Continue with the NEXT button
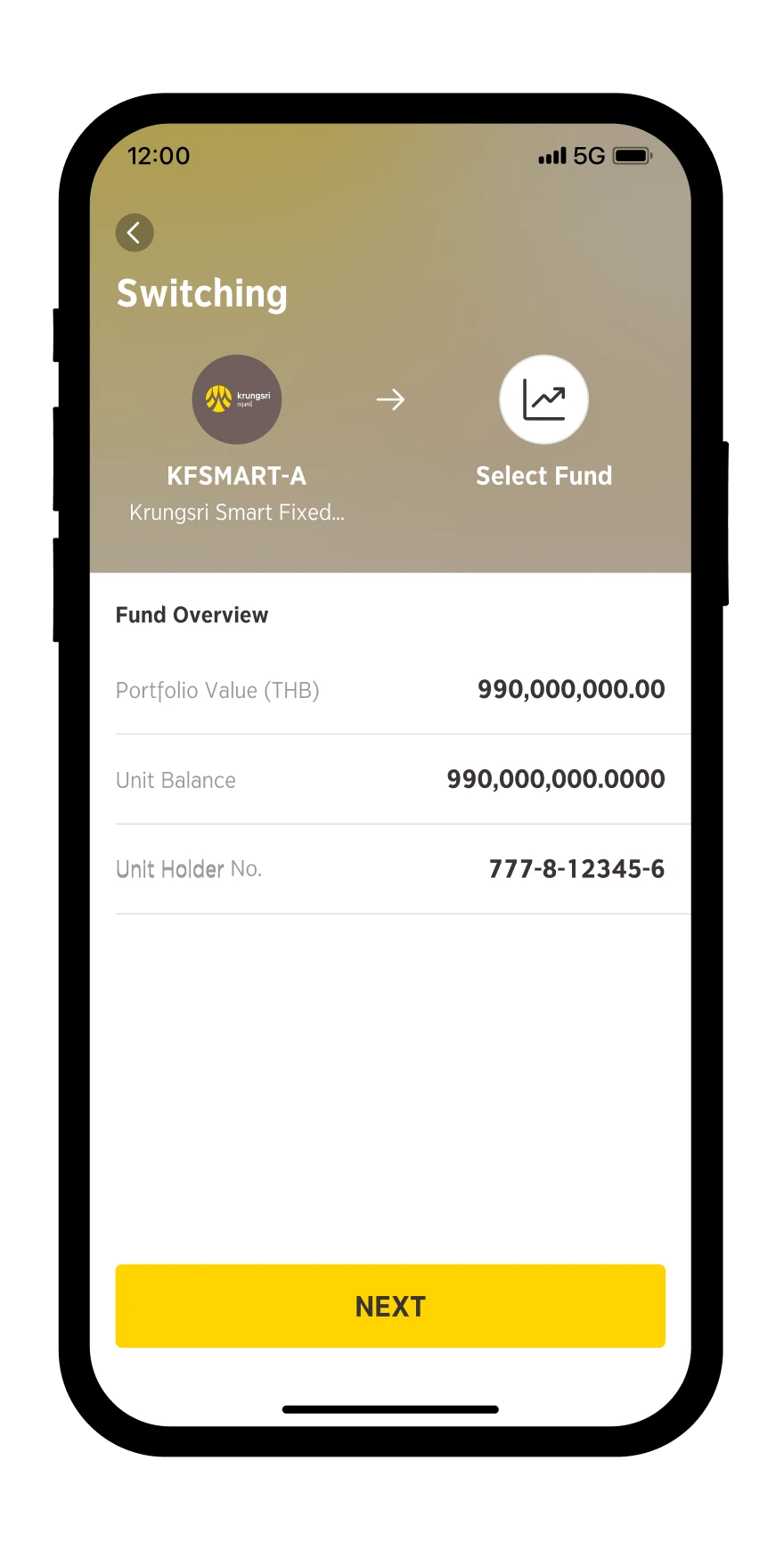The width and height of the screenshot is (784, 1551). [390, 1305]
